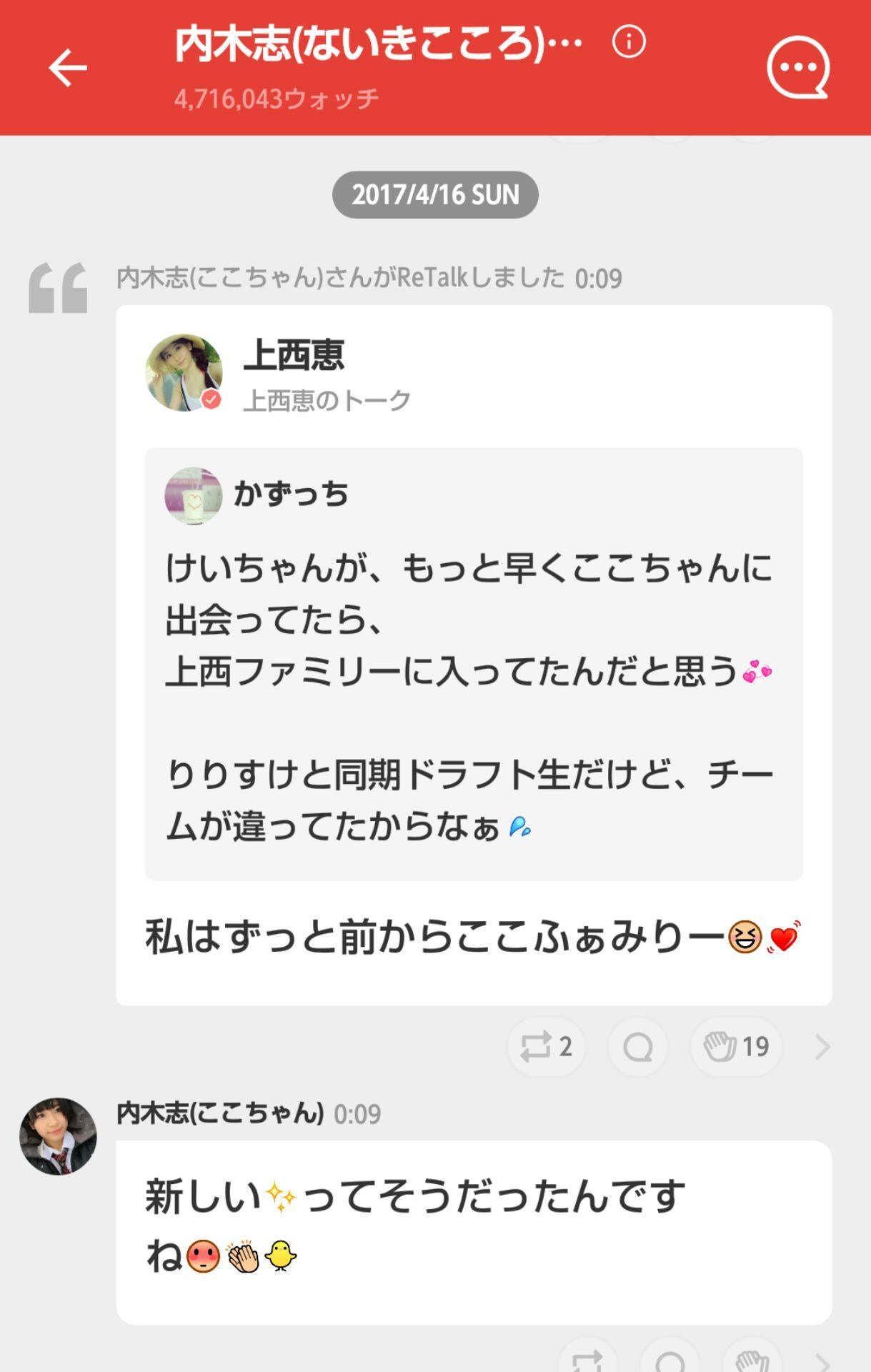Open the info icon beside the title

tap(629, 41)
